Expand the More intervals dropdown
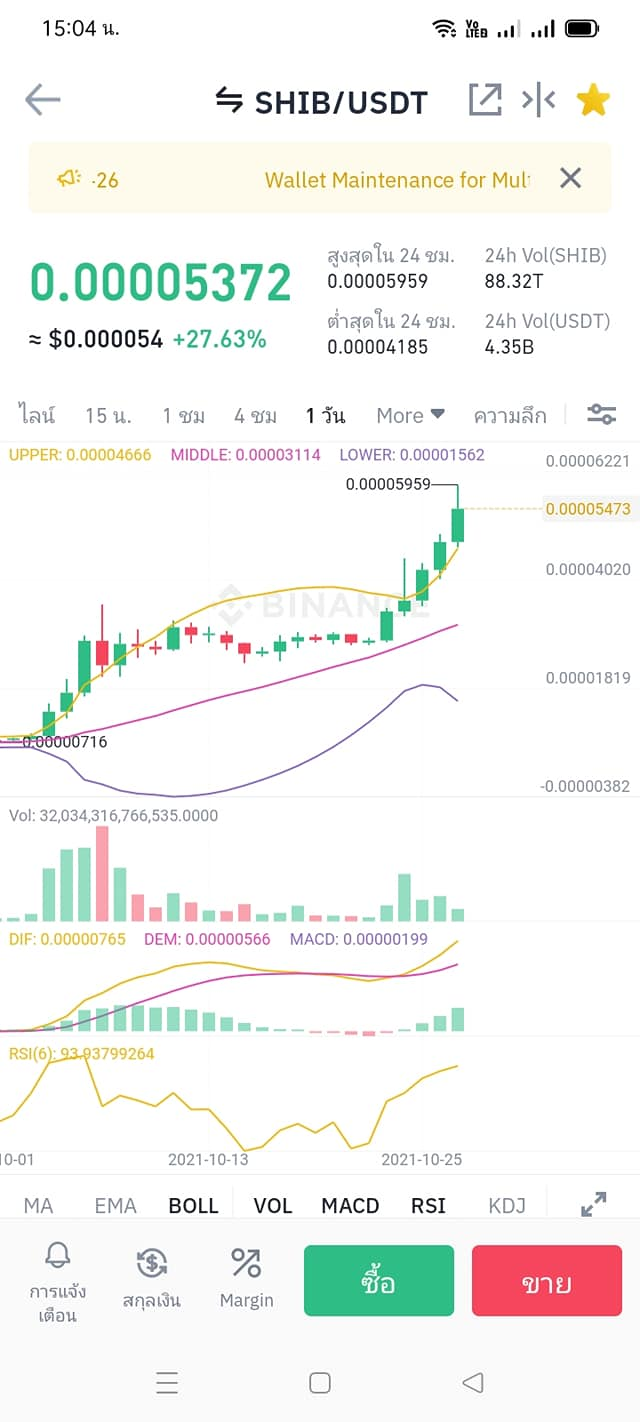Viewport: 640px width, 1422px height. tap(410, 415)
